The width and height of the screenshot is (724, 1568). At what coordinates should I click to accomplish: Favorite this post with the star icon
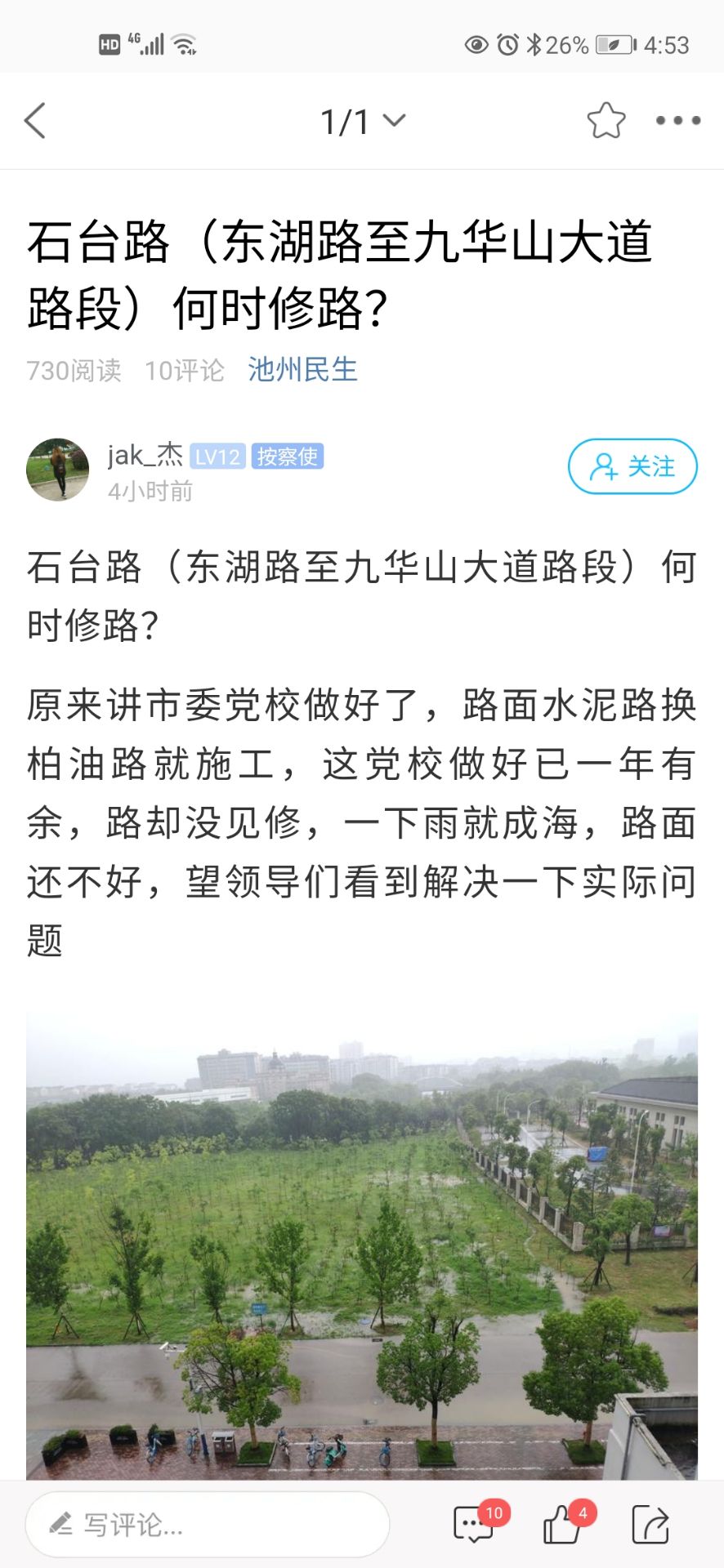606,121
